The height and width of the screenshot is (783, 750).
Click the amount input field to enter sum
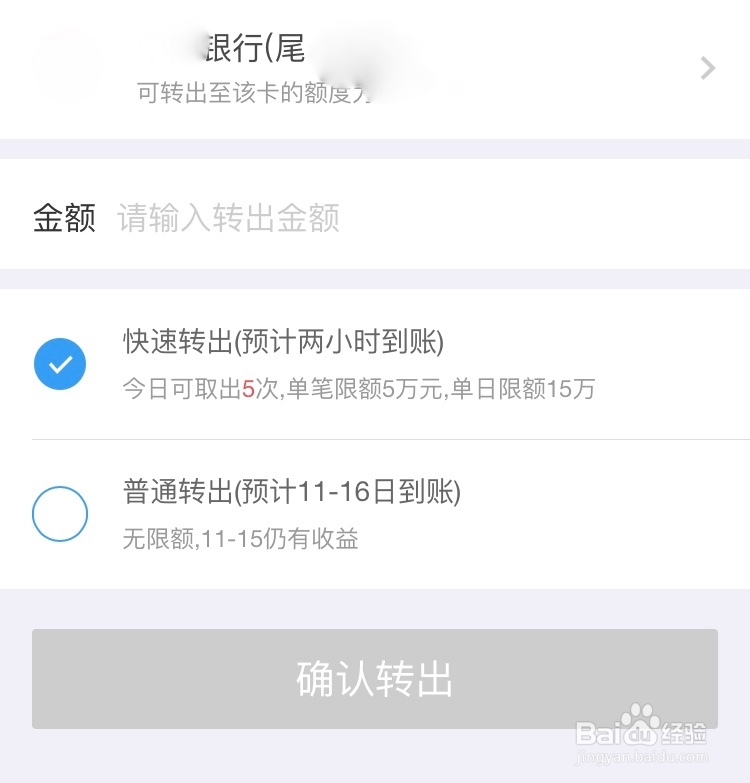point(300,218)
